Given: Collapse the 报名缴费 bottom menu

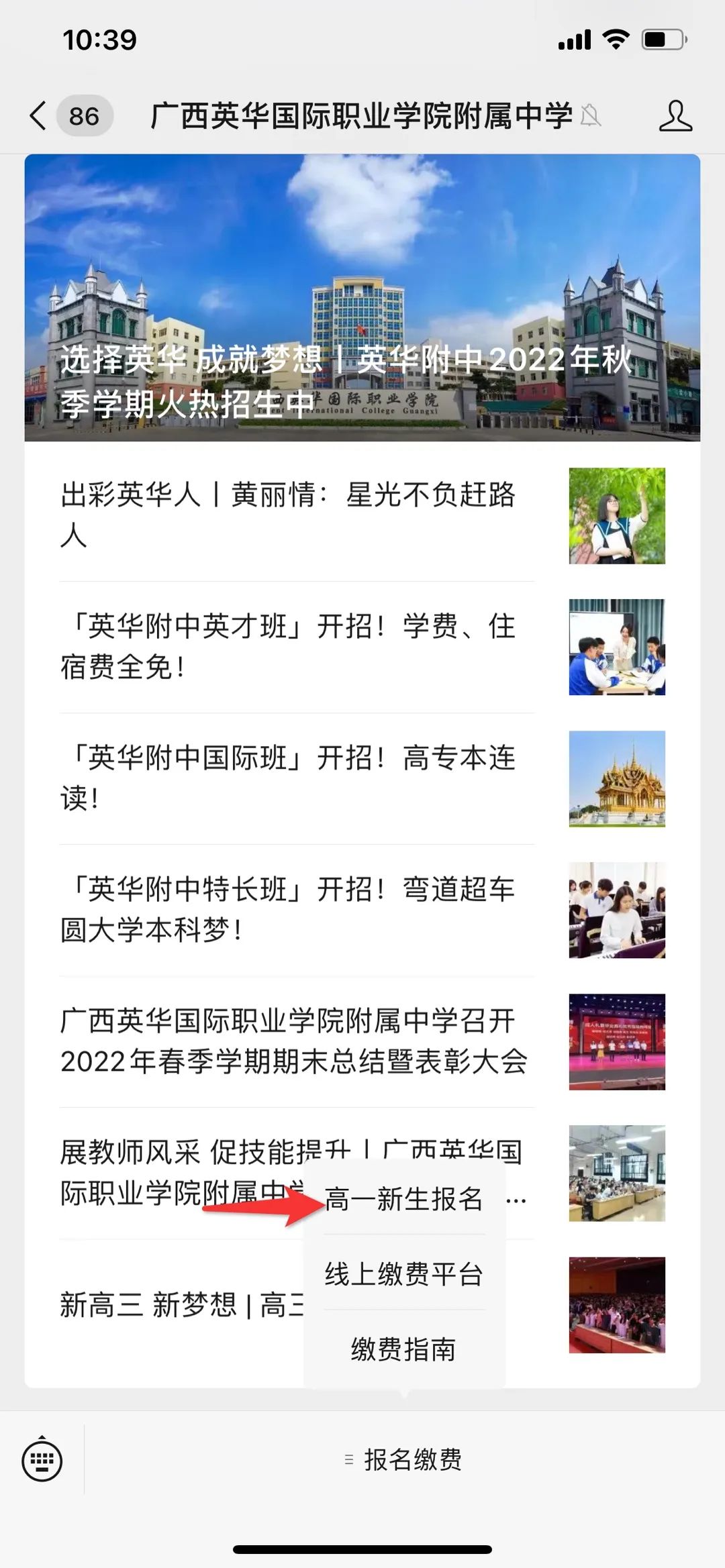Looking at the screenshot, I should [x=404, y=1459].
